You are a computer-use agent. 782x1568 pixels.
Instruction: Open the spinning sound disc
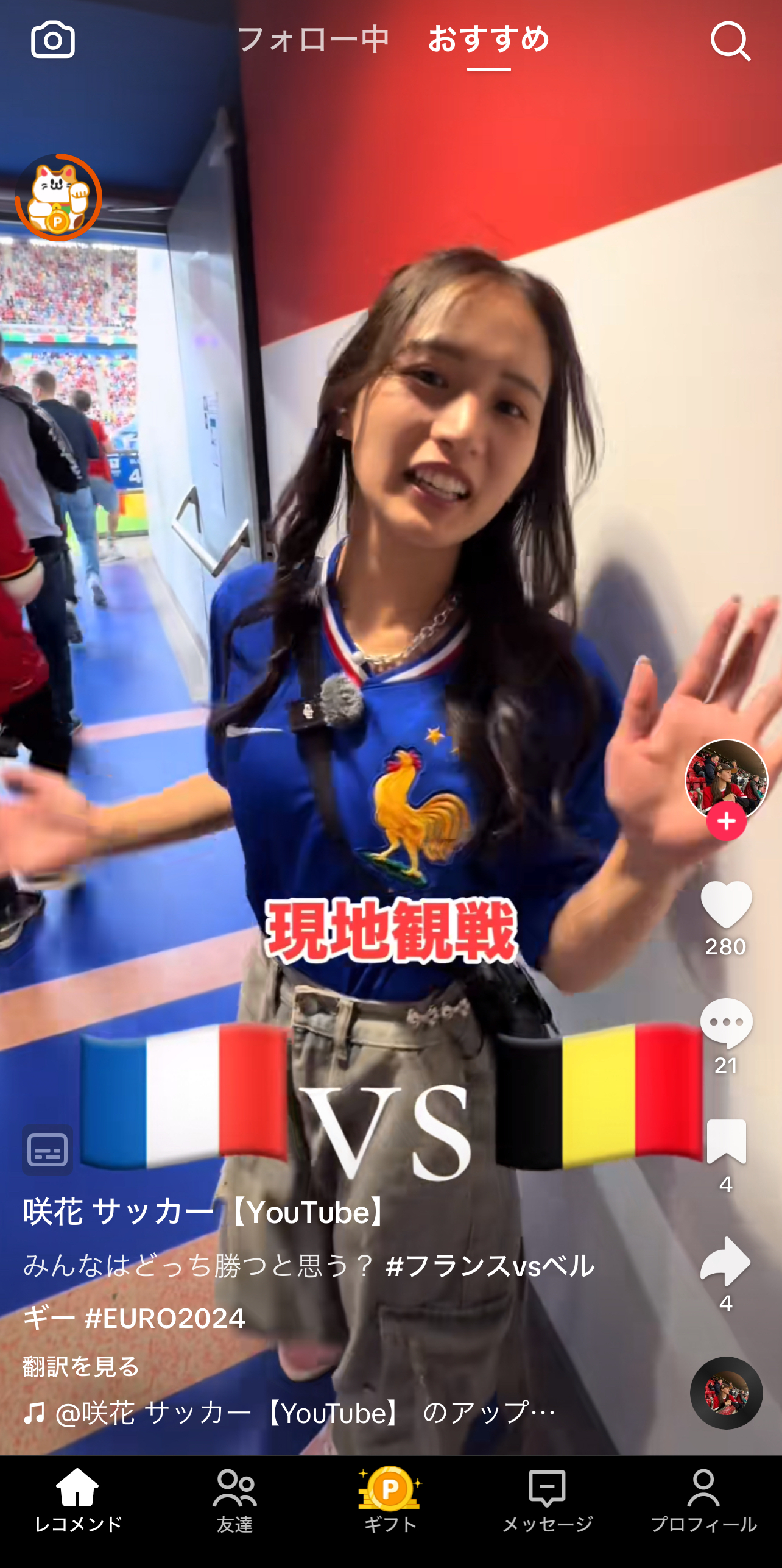726,1392
